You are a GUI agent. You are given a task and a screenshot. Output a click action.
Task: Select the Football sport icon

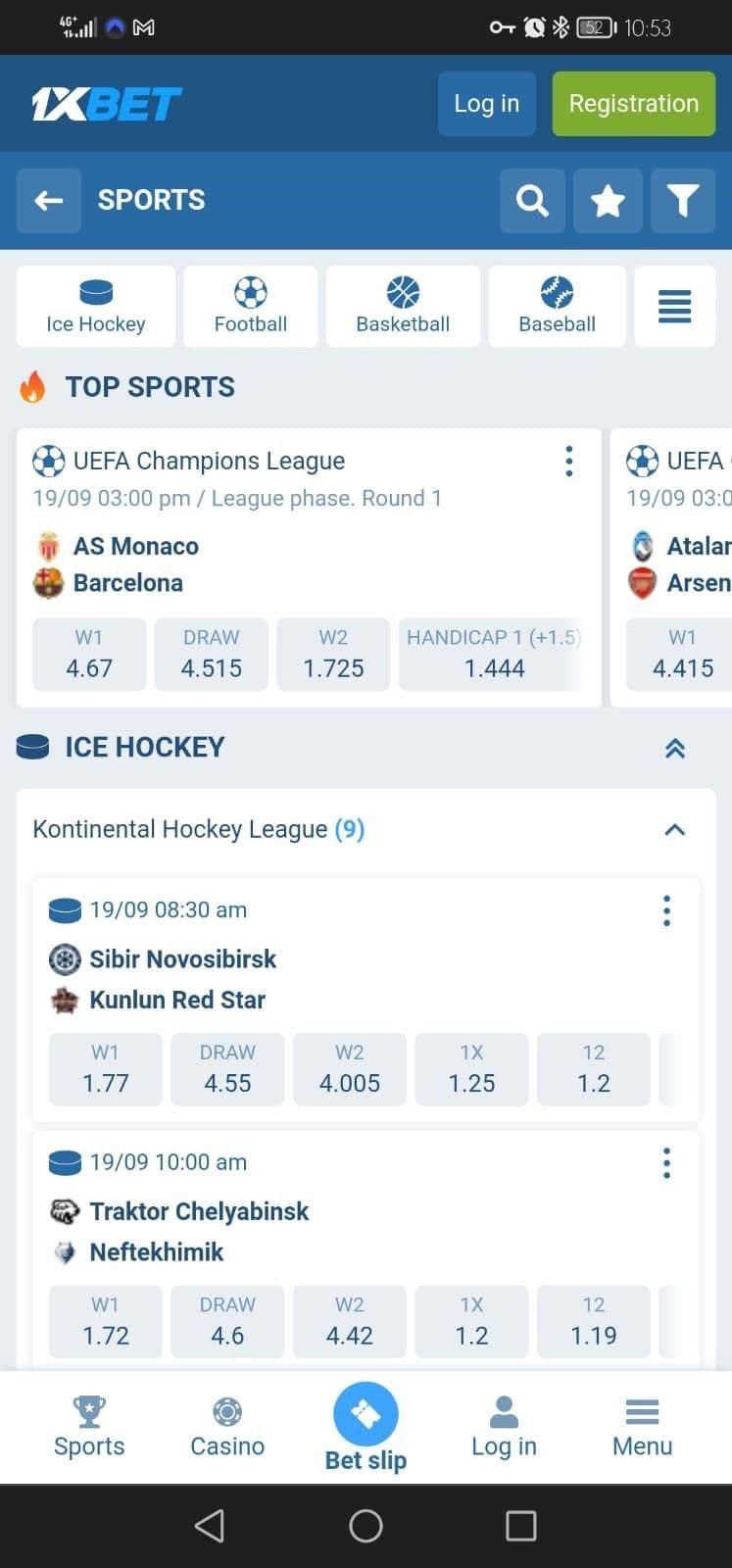[250, 306]
